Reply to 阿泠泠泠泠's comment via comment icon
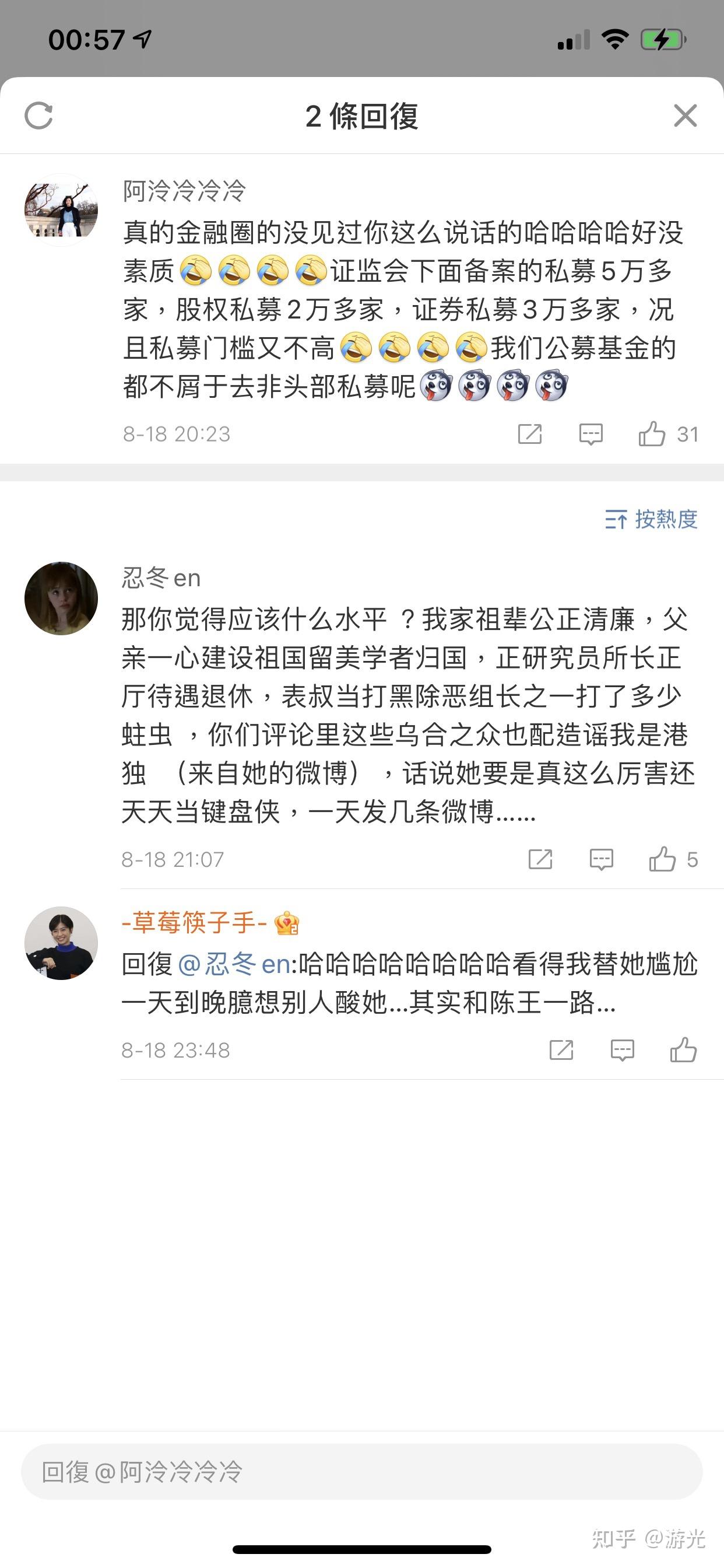 [x=590, y=434]
